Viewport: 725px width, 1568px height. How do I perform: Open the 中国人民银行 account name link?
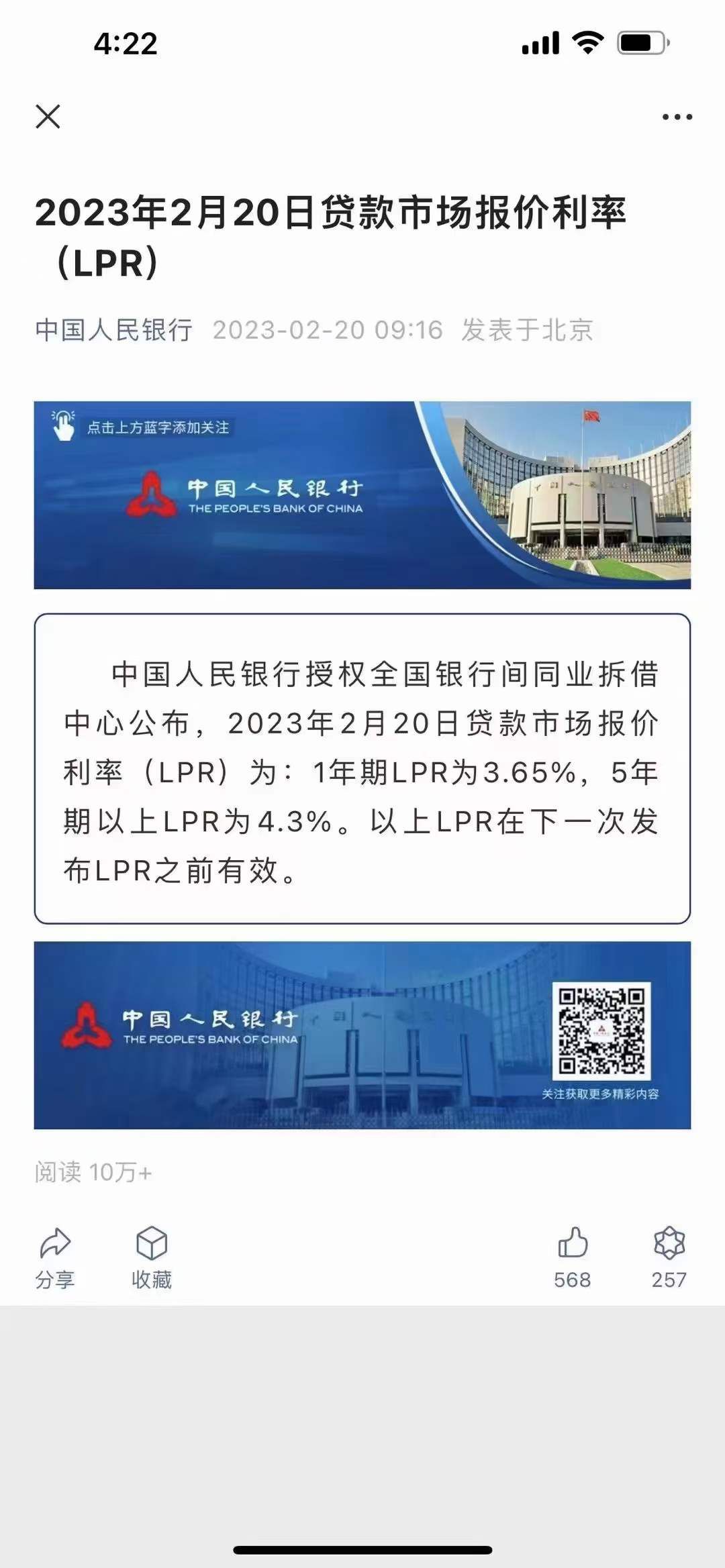point(114,330)
